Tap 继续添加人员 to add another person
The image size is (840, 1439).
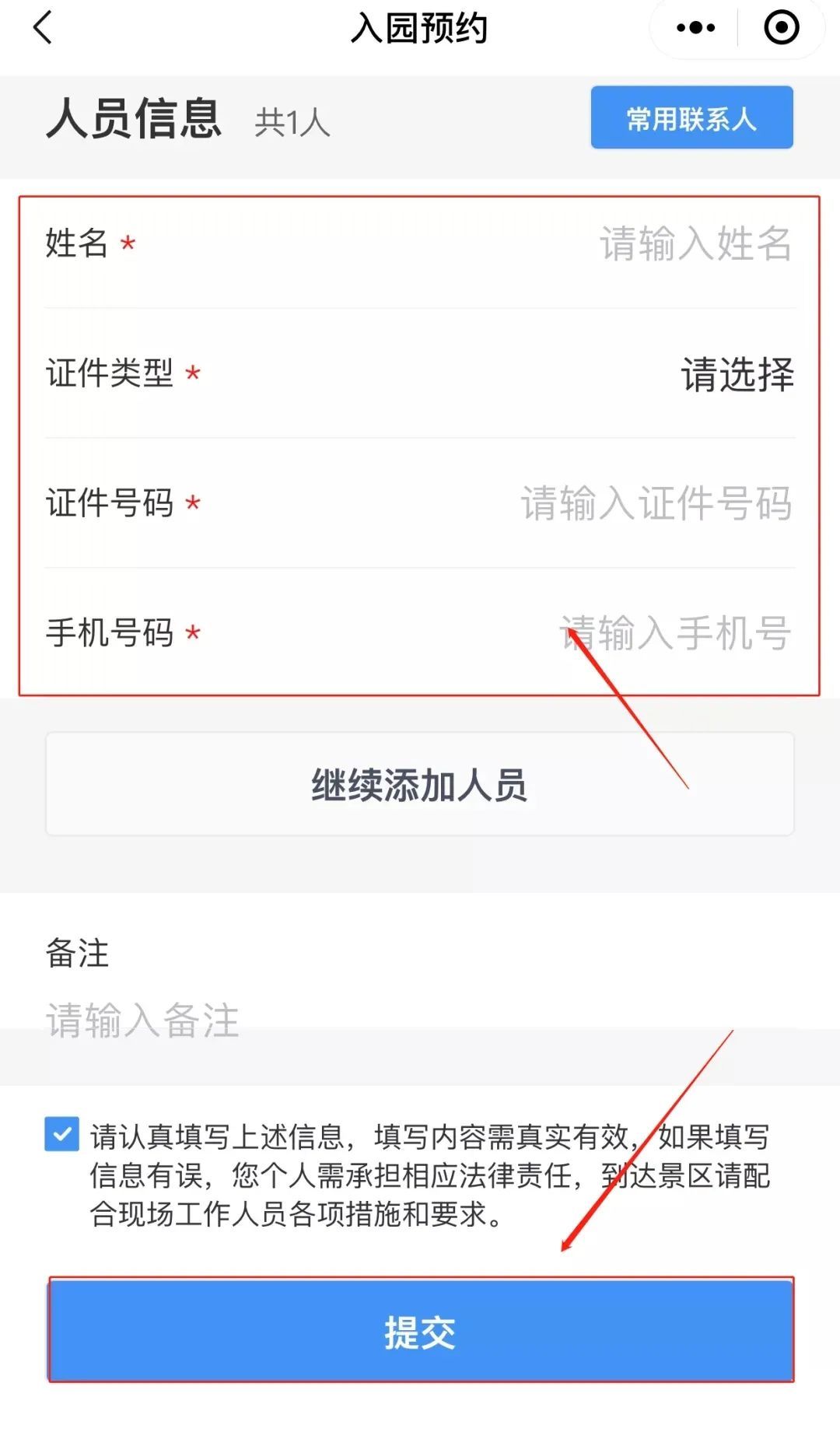pyautogui.click(x=420, y=784)
